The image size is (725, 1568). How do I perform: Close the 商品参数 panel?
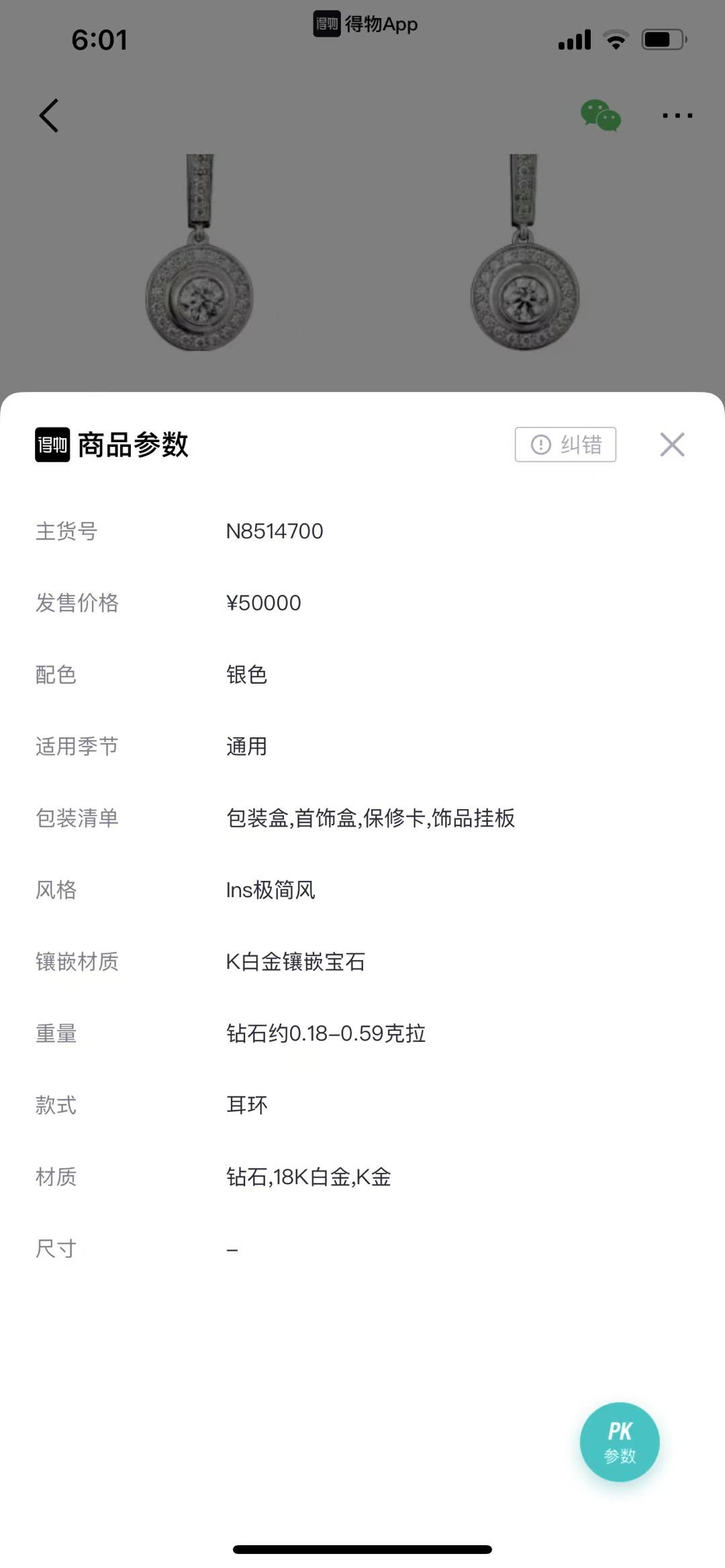(x=672, y=444)
